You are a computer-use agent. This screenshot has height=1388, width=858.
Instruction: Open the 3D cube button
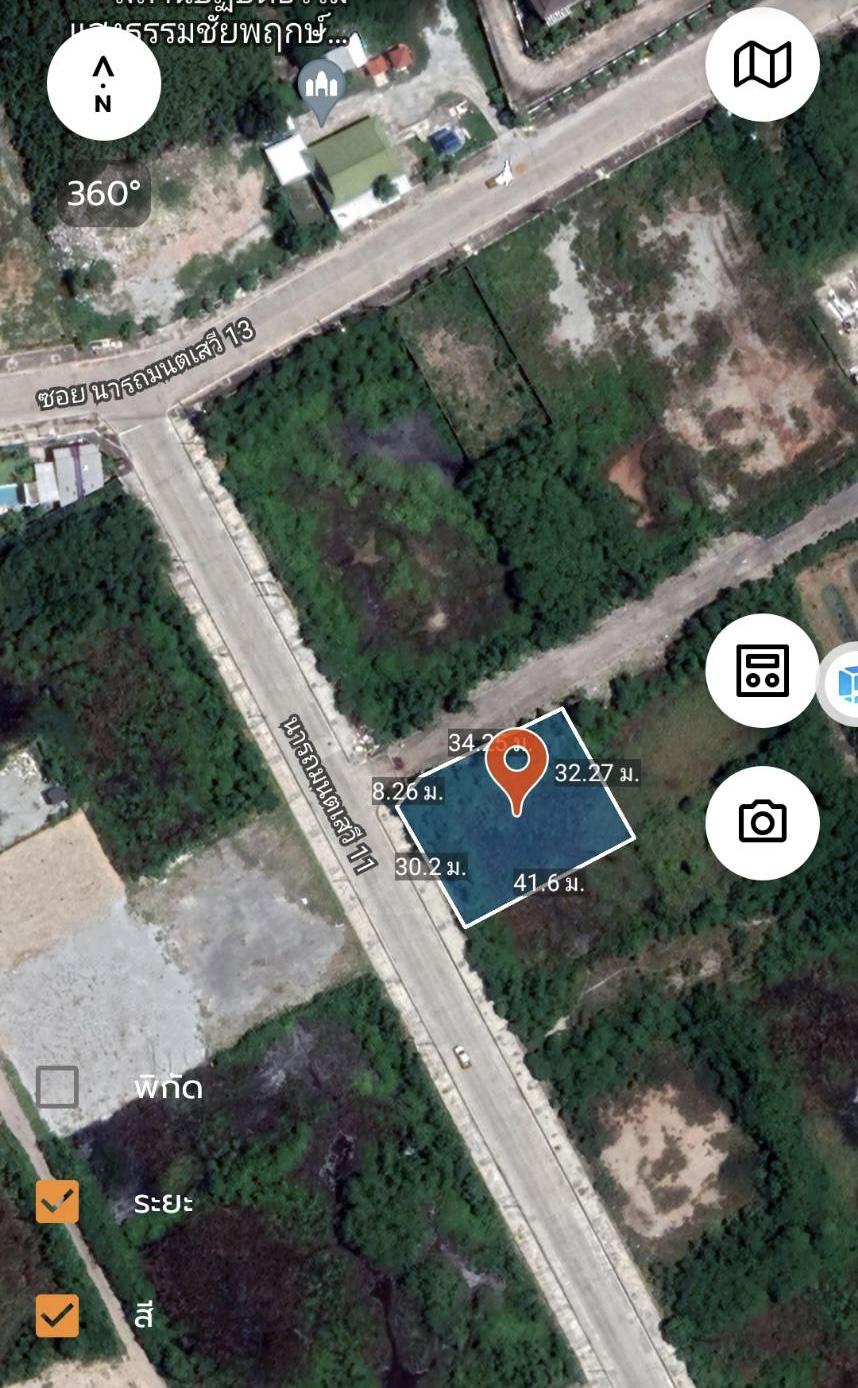click(842, 684)
